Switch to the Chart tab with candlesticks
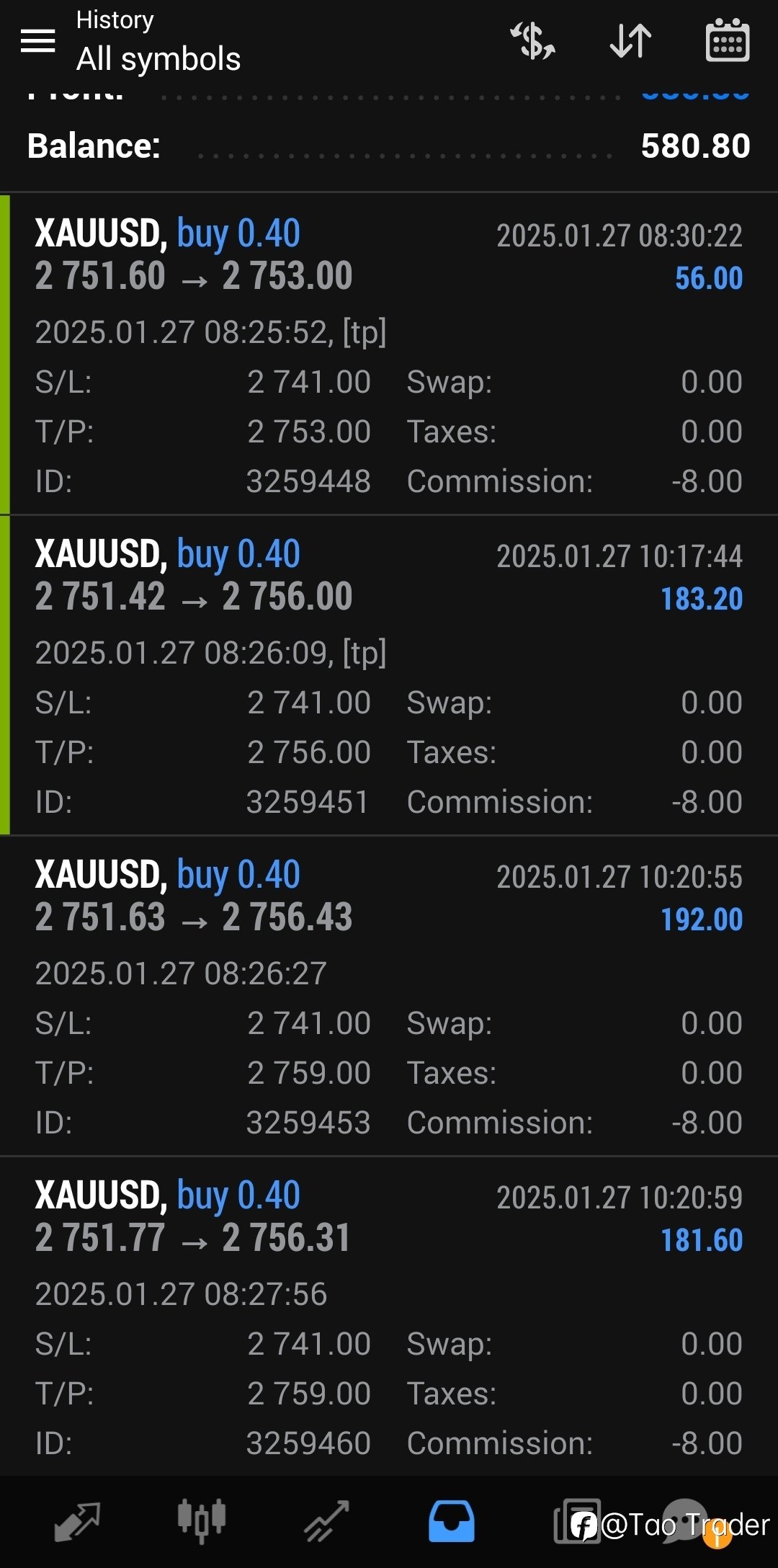The image size is (778, 1568). point(202,1520)
